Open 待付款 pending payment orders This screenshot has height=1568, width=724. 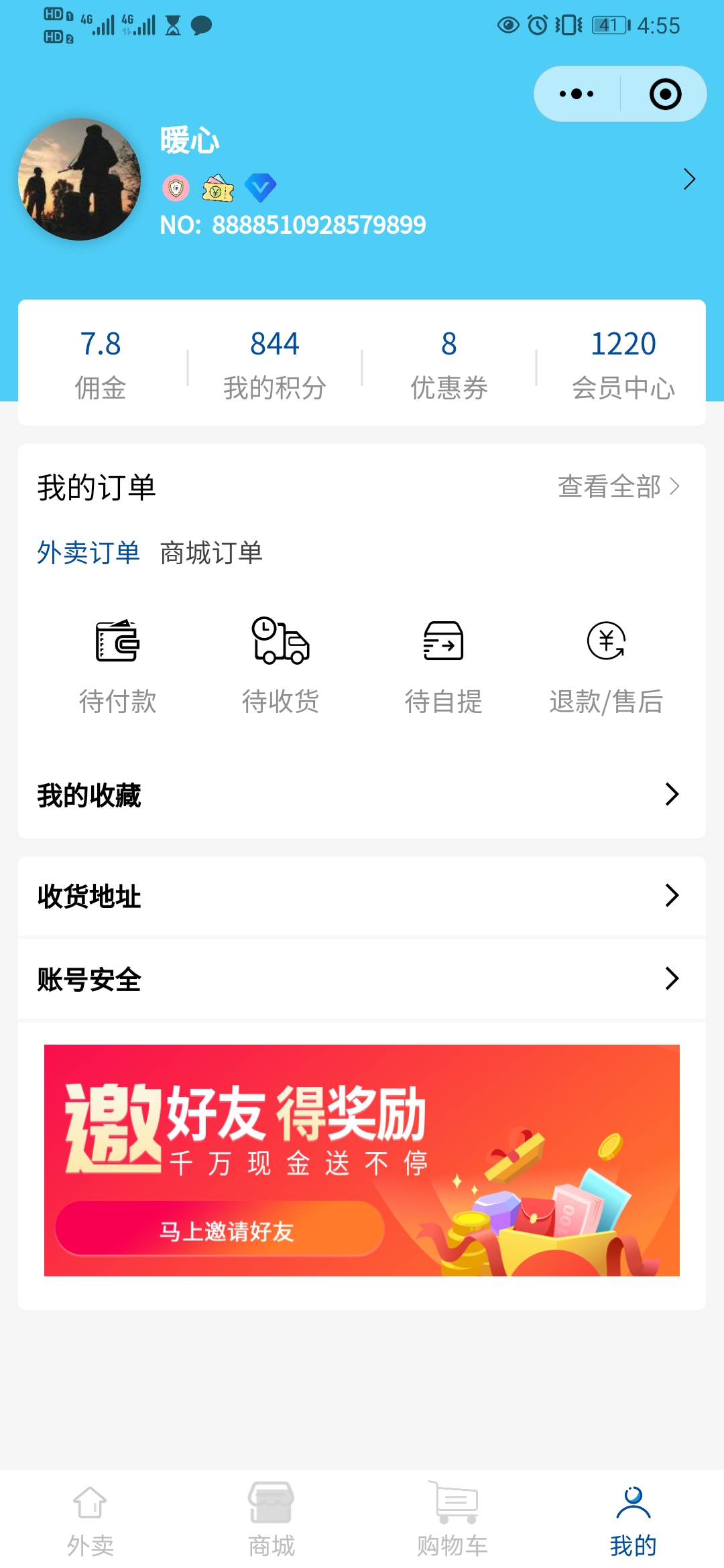(x=117, y=666)
